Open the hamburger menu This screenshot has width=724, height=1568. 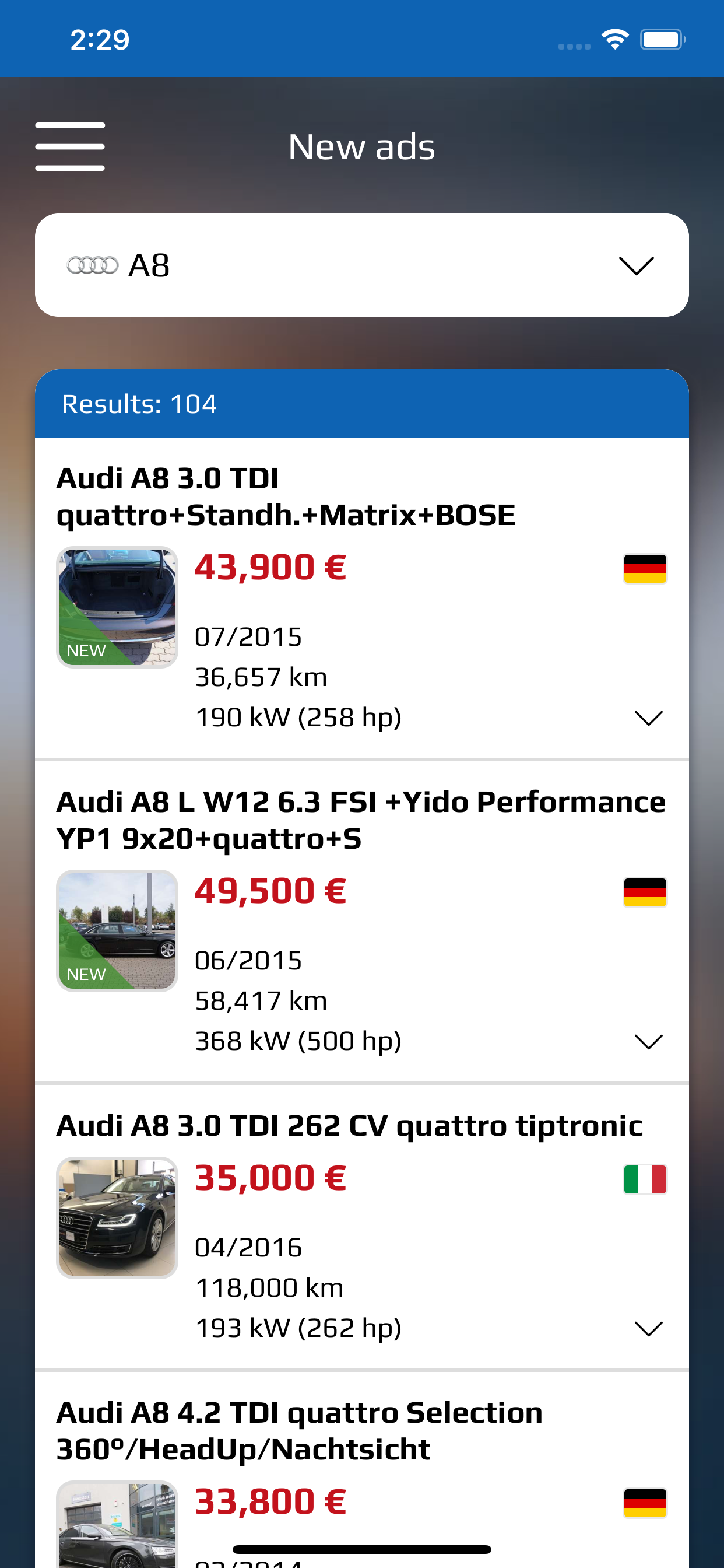[x=70, y=146]
